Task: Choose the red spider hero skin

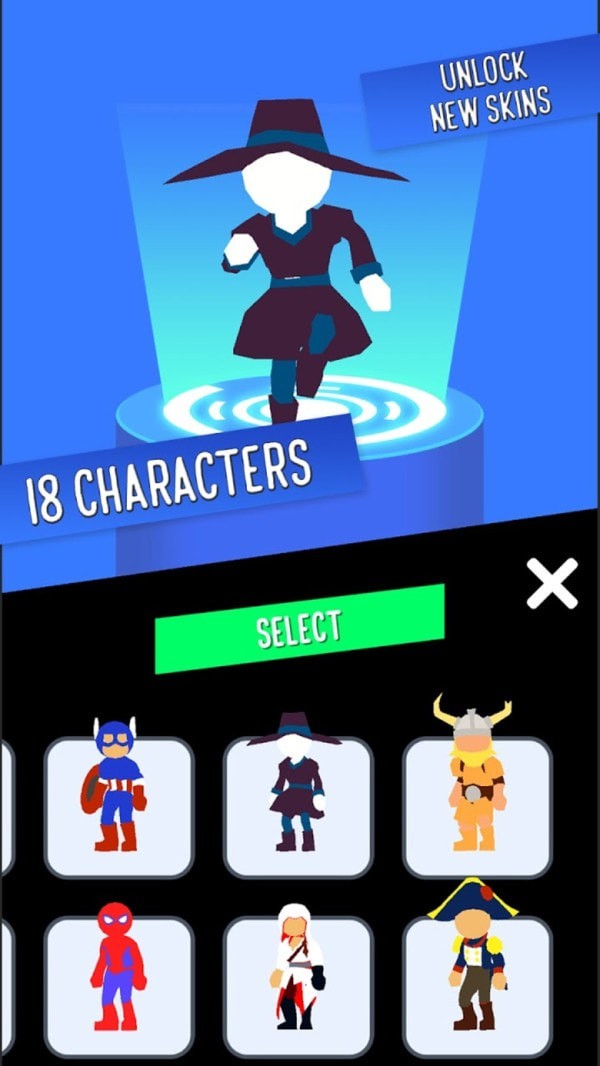Action: (119, 985)
